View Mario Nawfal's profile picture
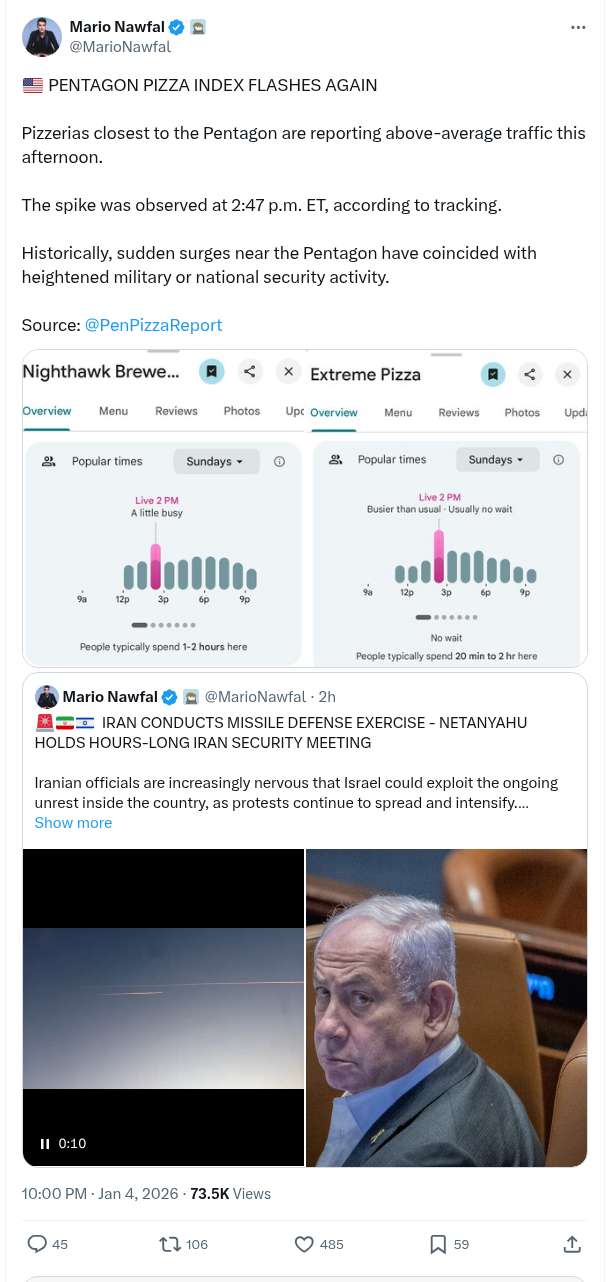Screen dimensions: 608x1282 point(40,37)
